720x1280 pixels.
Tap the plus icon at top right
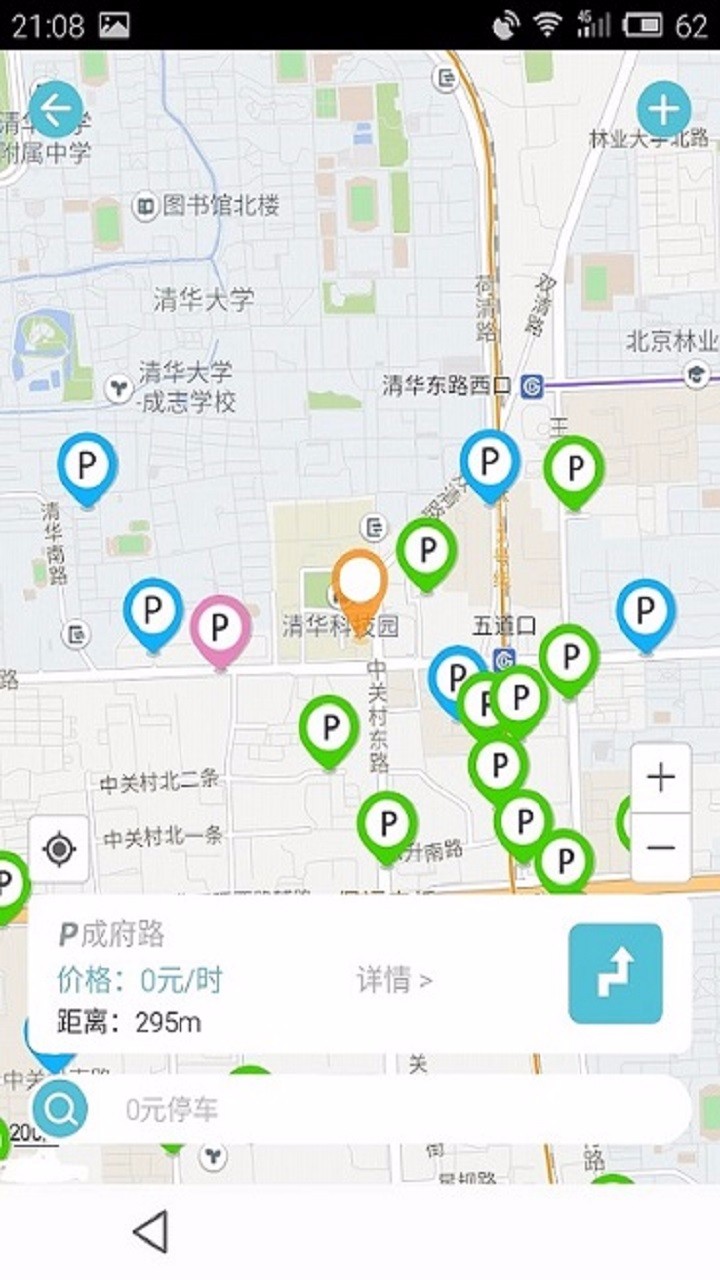664,109
